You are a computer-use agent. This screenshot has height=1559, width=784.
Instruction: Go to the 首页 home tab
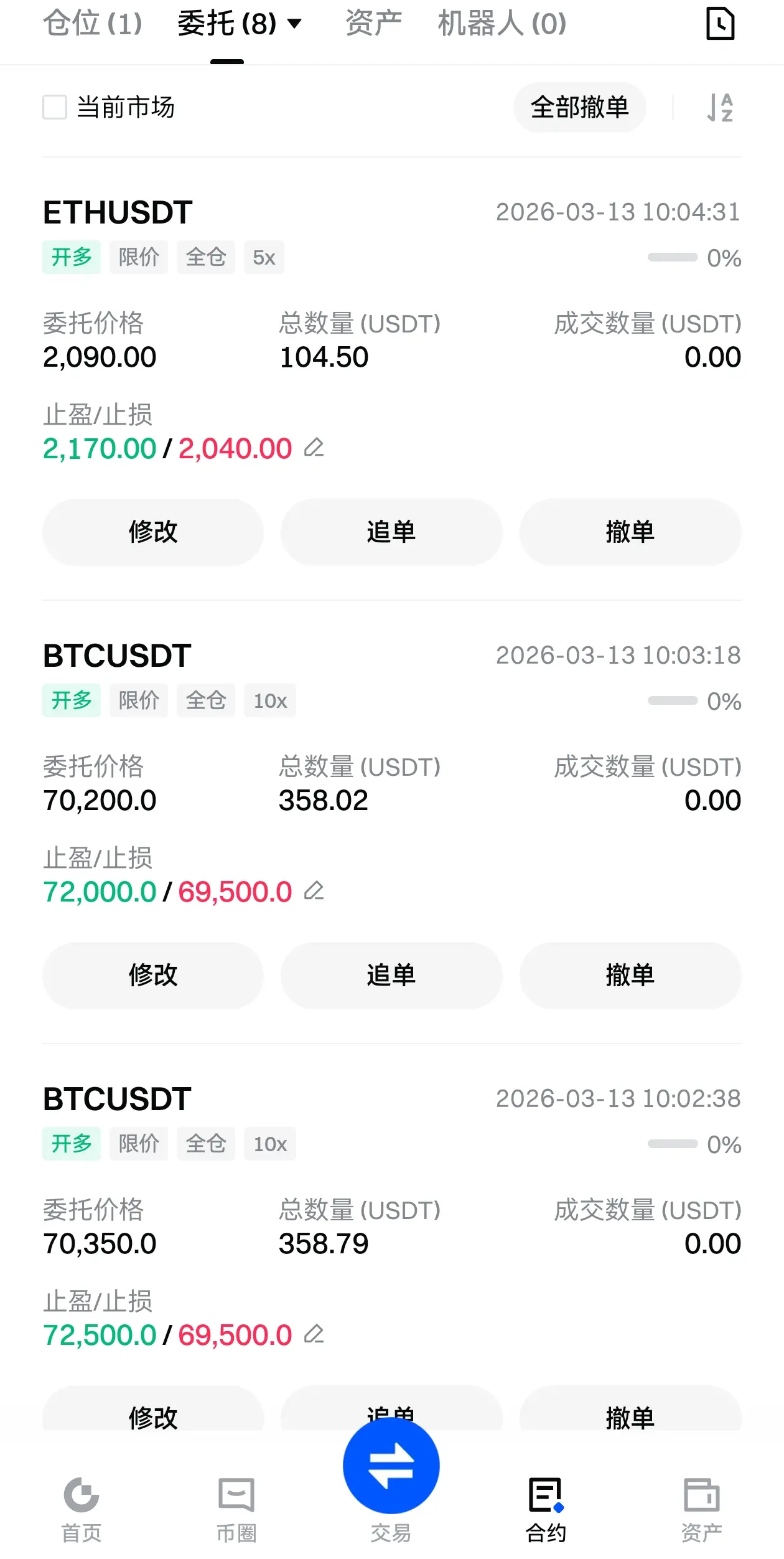pyautogui.click(x=82, y=1508)
